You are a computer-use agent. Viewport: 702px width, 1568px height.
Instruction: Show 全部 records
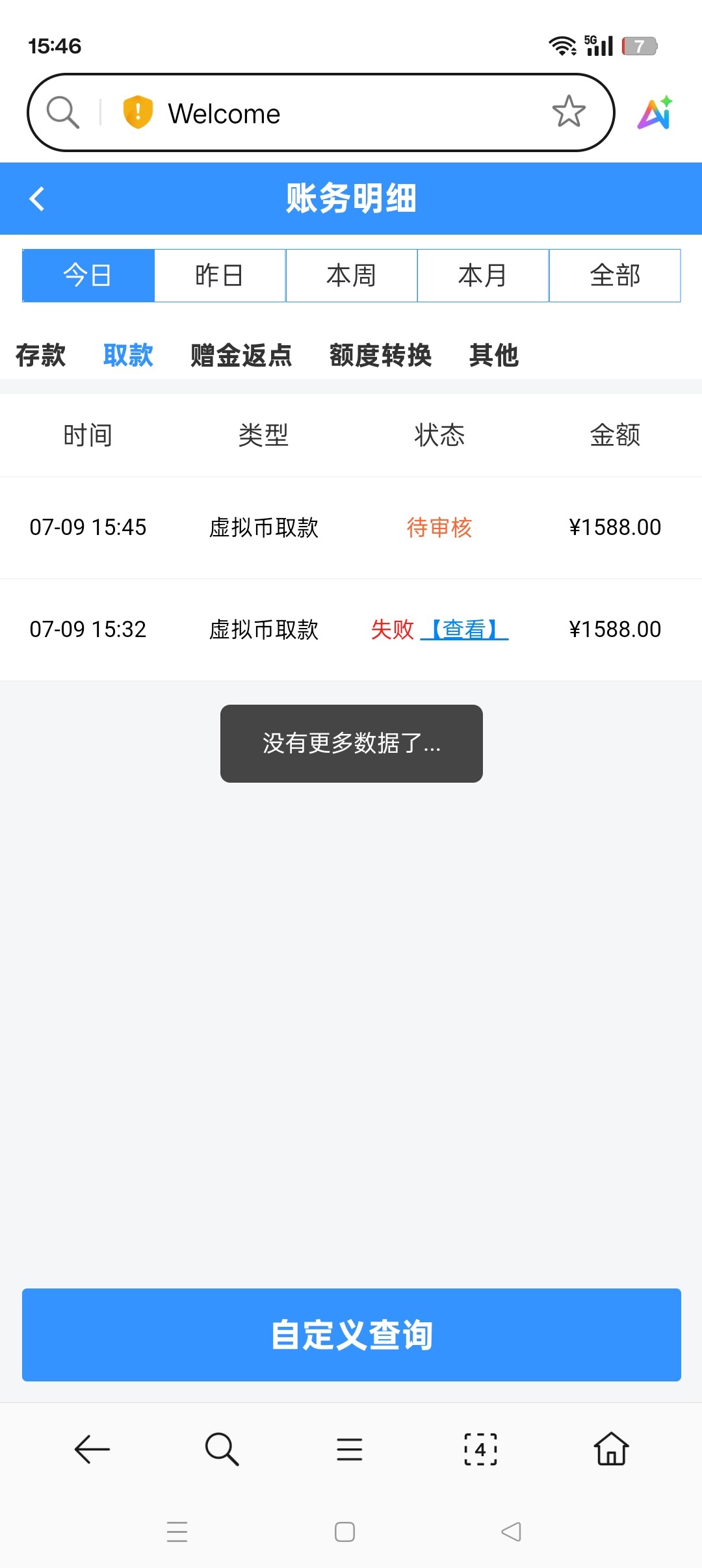coord(615,276)
